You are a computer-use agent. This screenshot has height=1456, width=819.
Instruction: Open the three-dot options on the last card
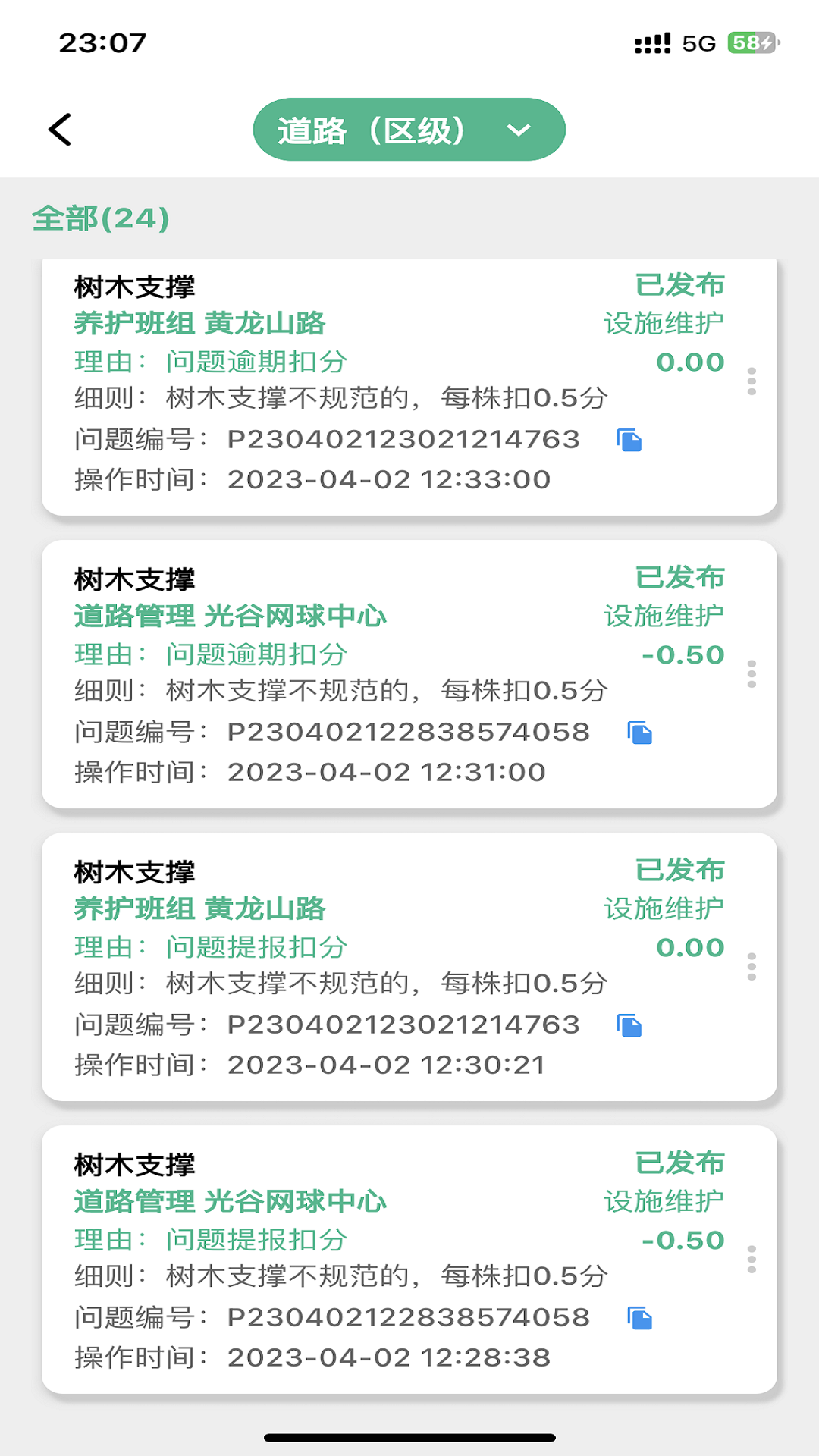752,1255
